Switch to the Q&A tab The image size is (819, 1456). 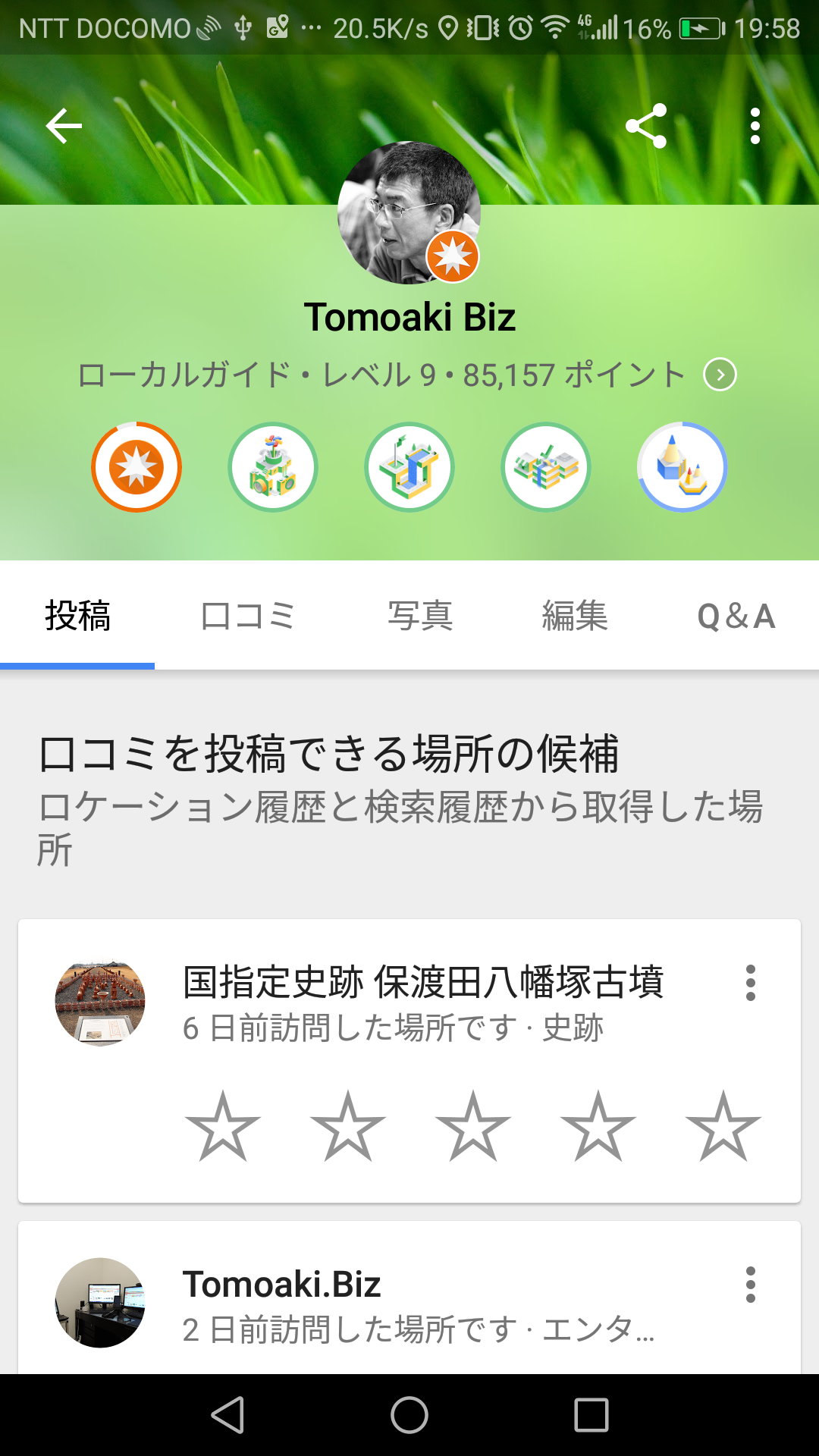pyautogui.click(x=736, y=616)
